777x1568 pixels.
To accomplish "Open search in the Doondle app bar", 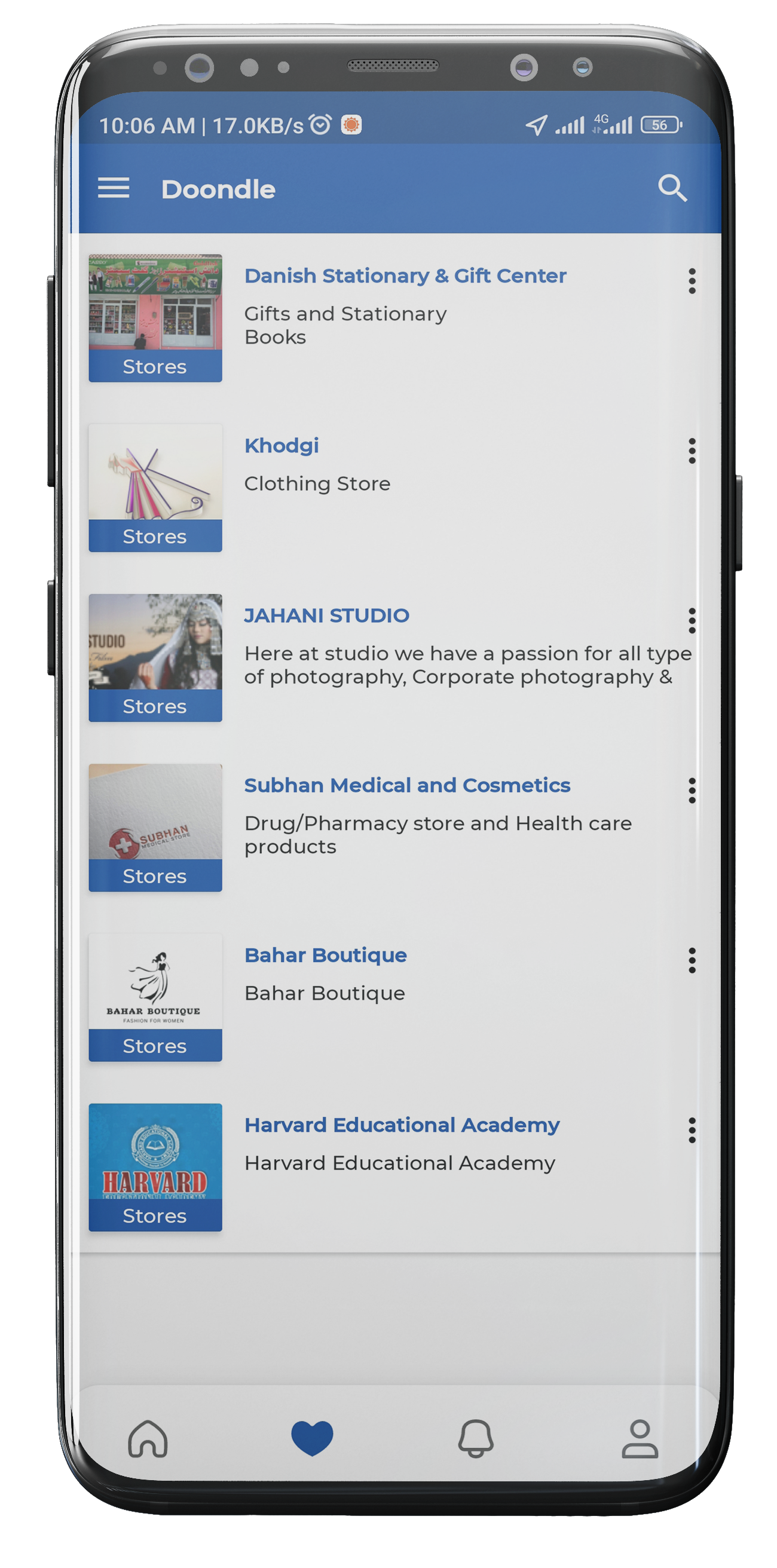I will [672, 188].
